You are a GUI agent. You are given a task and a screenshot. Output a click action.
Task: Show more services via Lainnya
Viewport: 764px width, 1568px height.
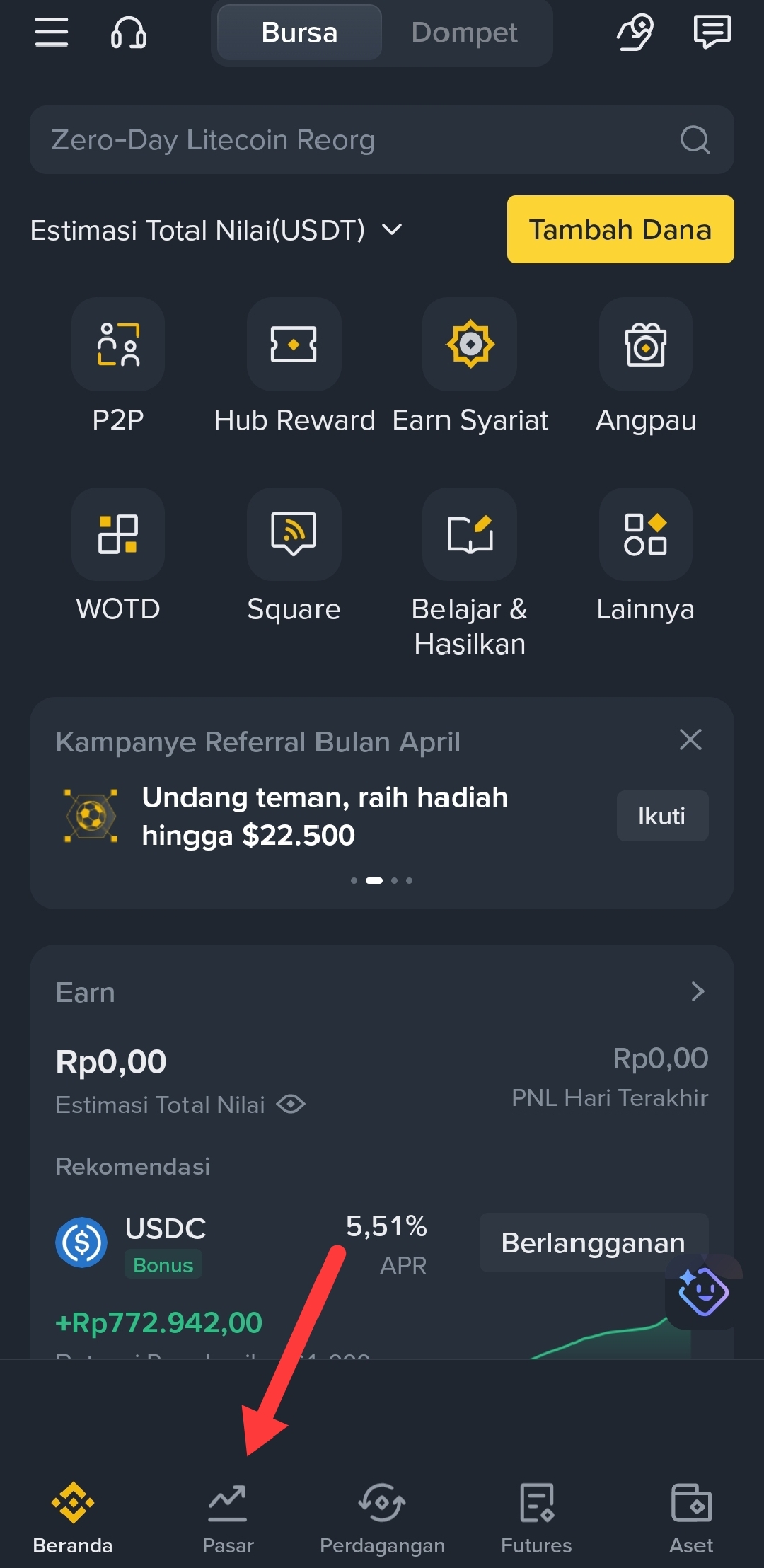(645, 534)
